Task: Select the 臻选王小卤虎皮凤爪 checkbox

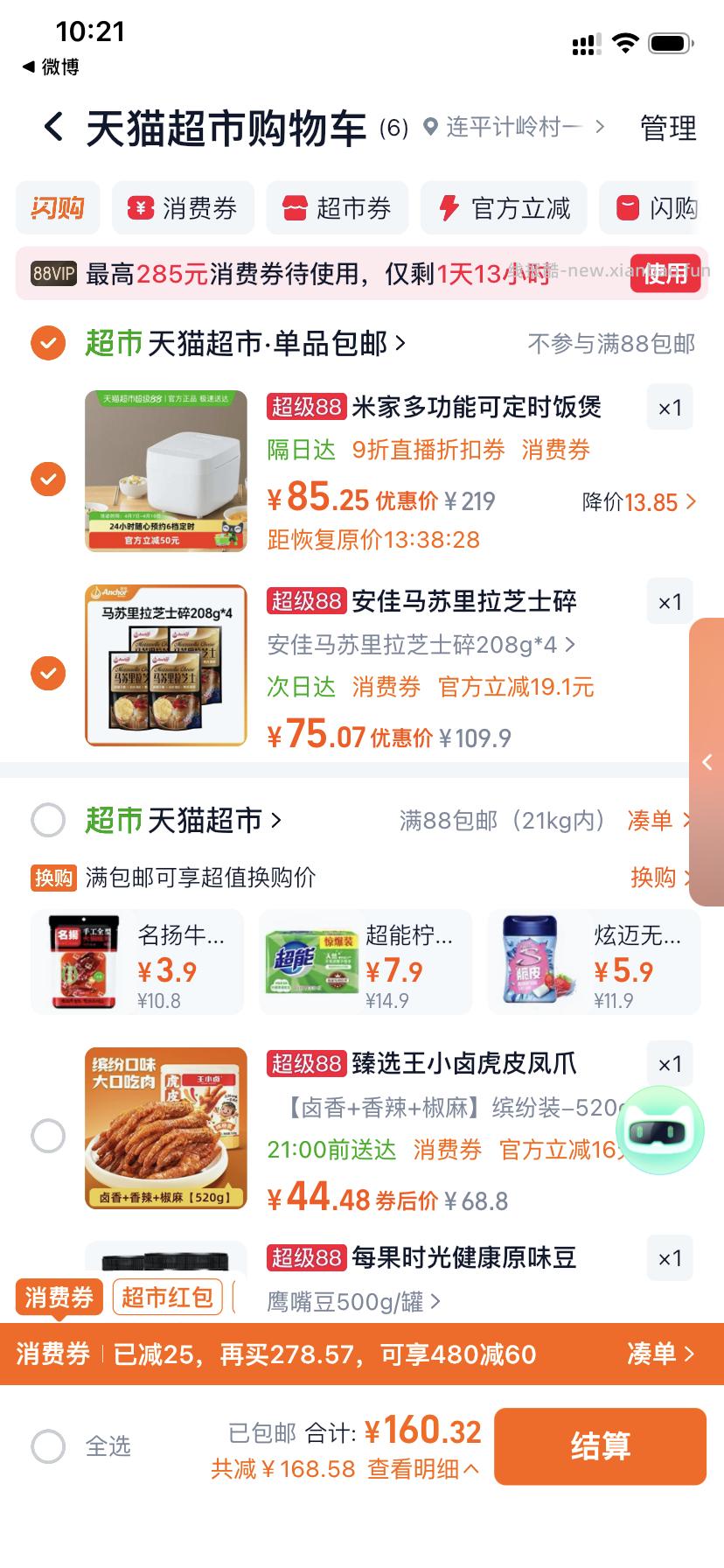Action: click(48, 1134)
